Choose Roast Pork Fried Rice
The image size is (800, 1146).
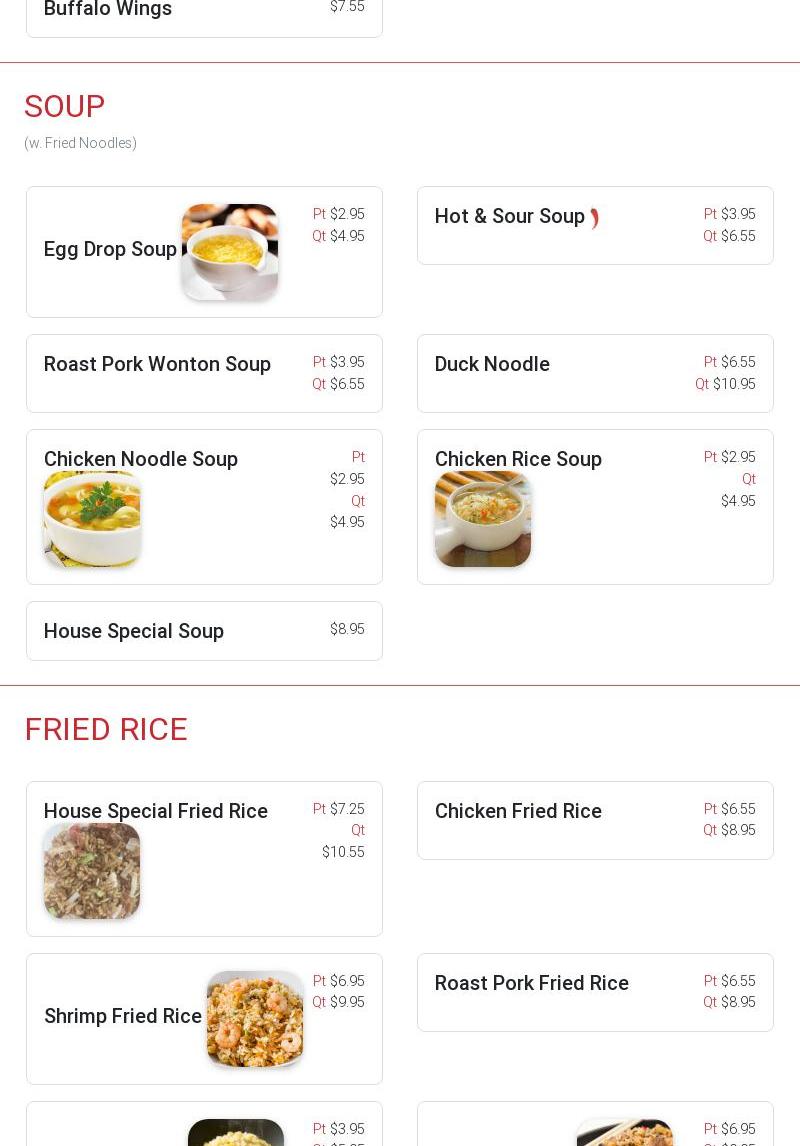coord(594,992)
